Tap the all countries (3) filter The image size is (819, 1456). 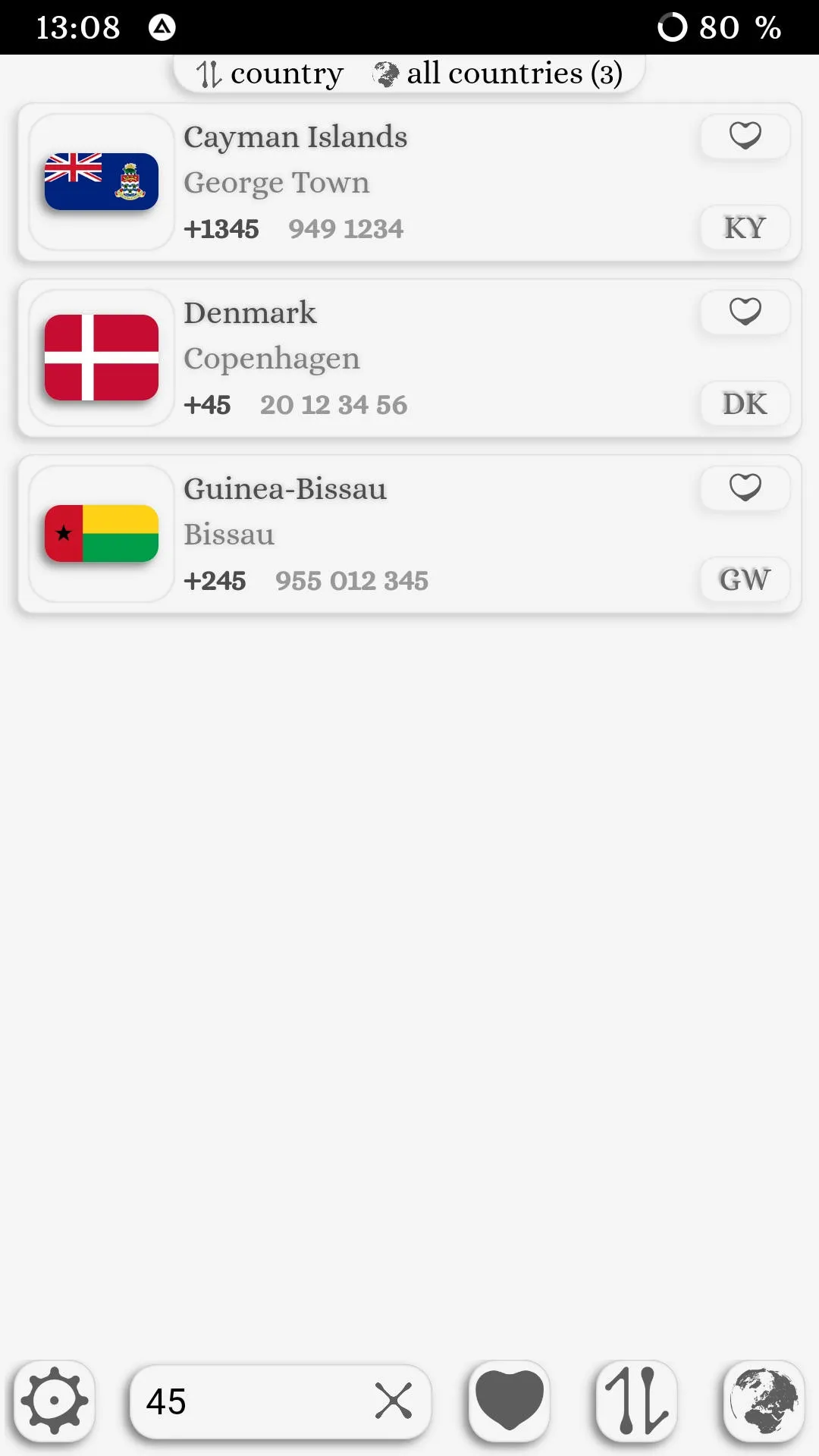pos(498,74)
